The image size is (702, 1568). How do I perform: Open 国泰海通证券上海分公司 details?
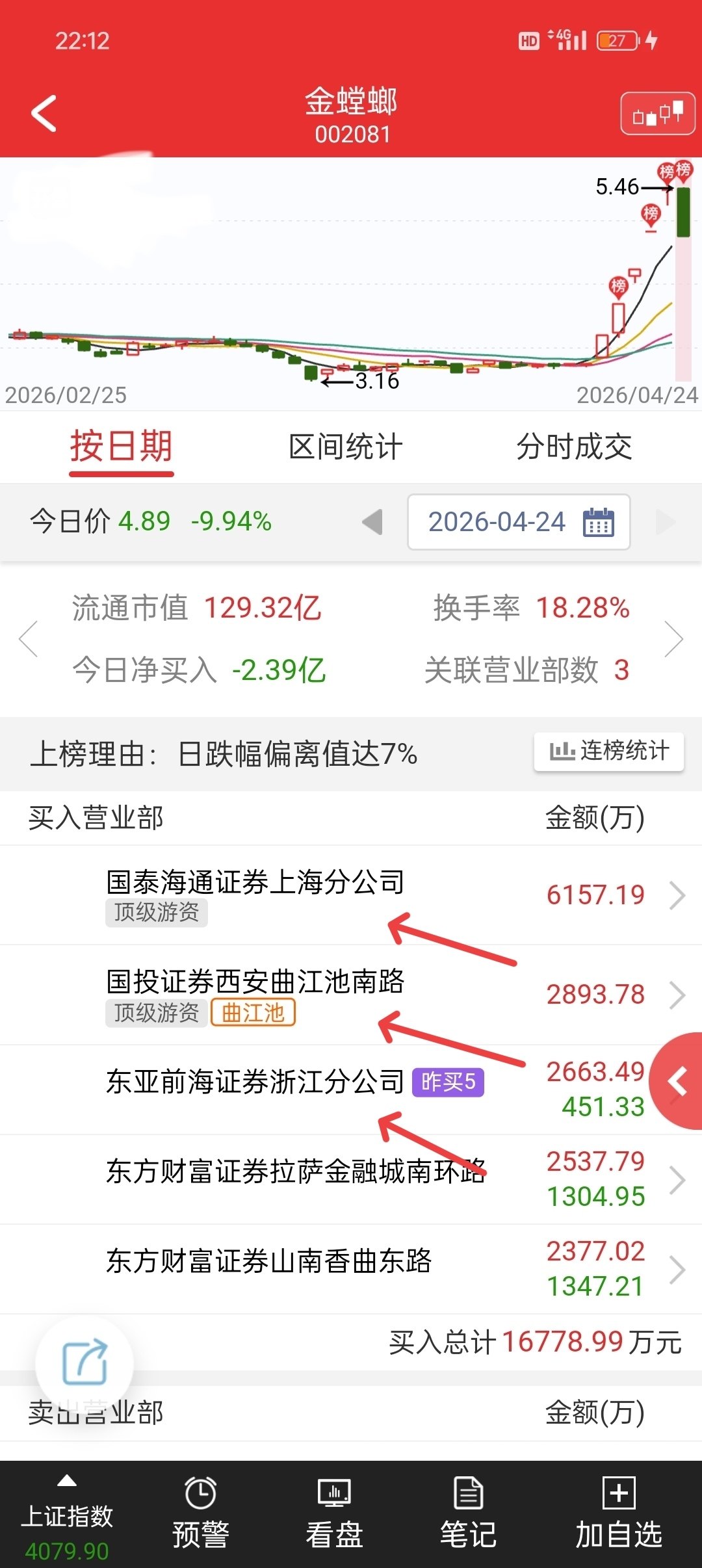(351, 895)
